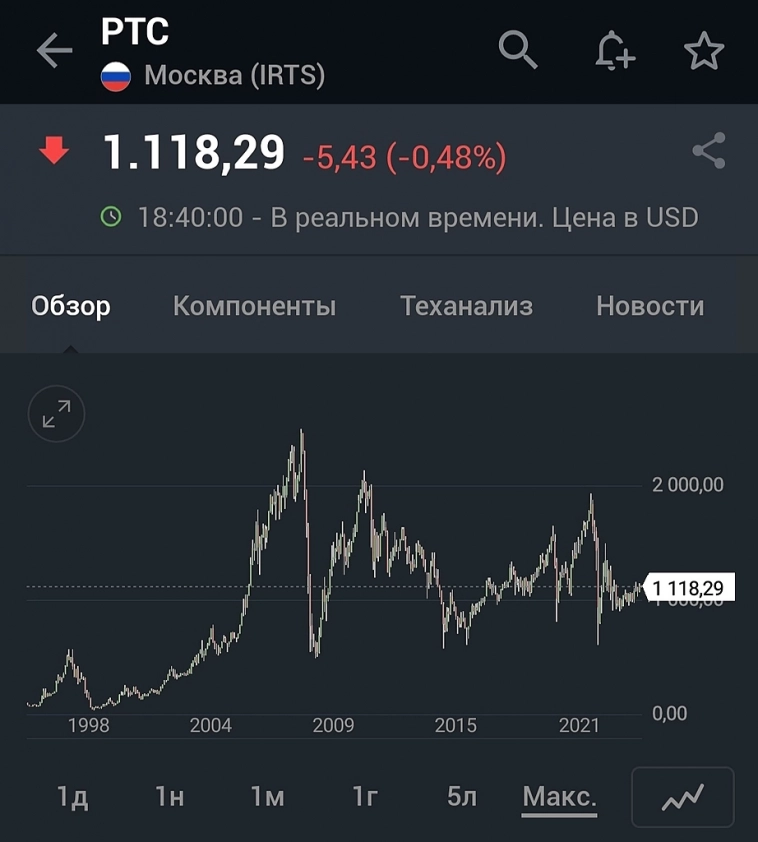Go back using the arrow icon
This screenshot has height=842, width=758.
(x=54, y=51)
